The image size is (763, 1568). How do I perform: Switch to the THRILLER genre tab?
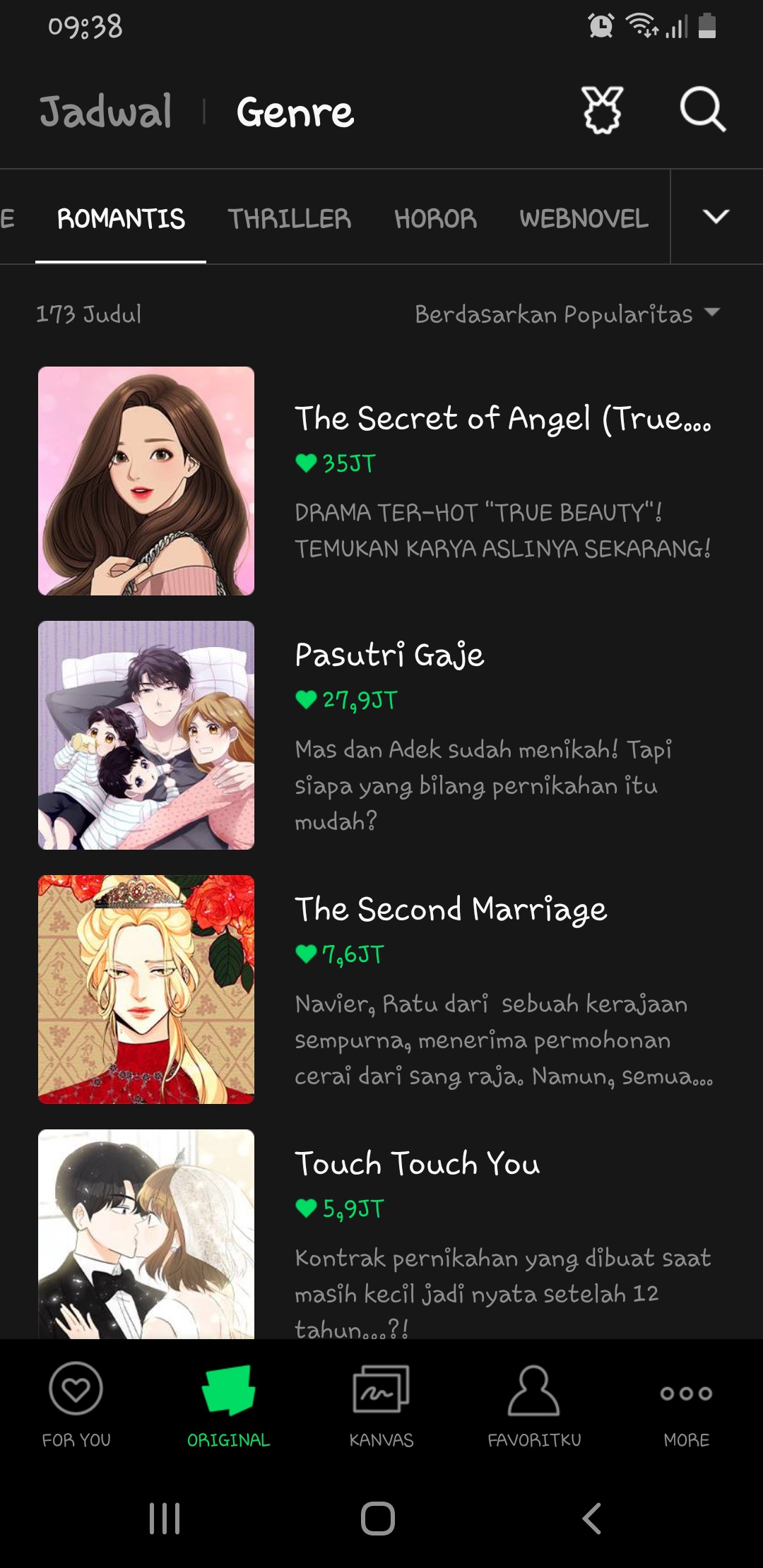[x=290, y=218]
